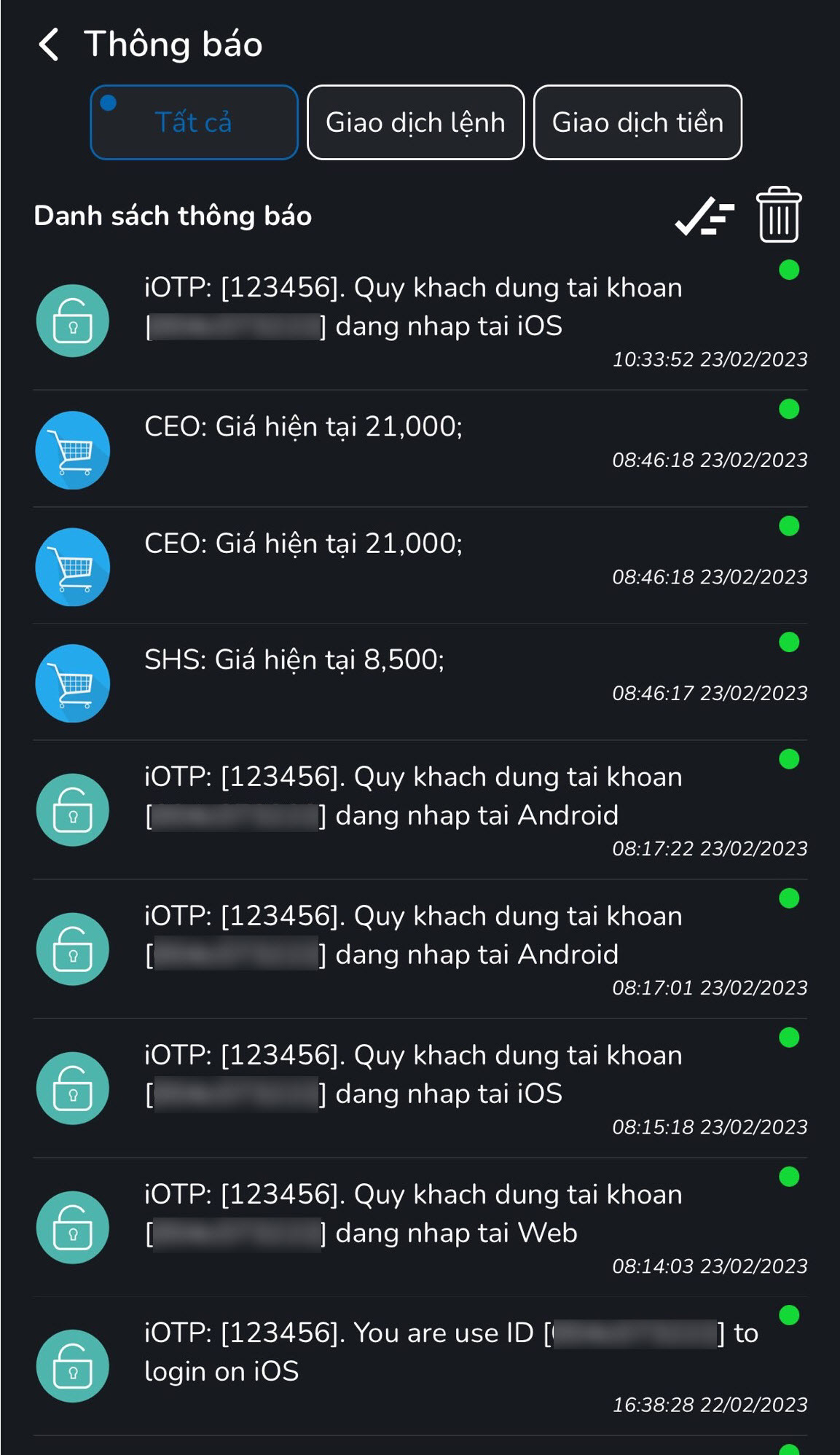Open the iOS login notification at 08:15:18
This screenshot has height=1455, width=840.
point(420,1089)
